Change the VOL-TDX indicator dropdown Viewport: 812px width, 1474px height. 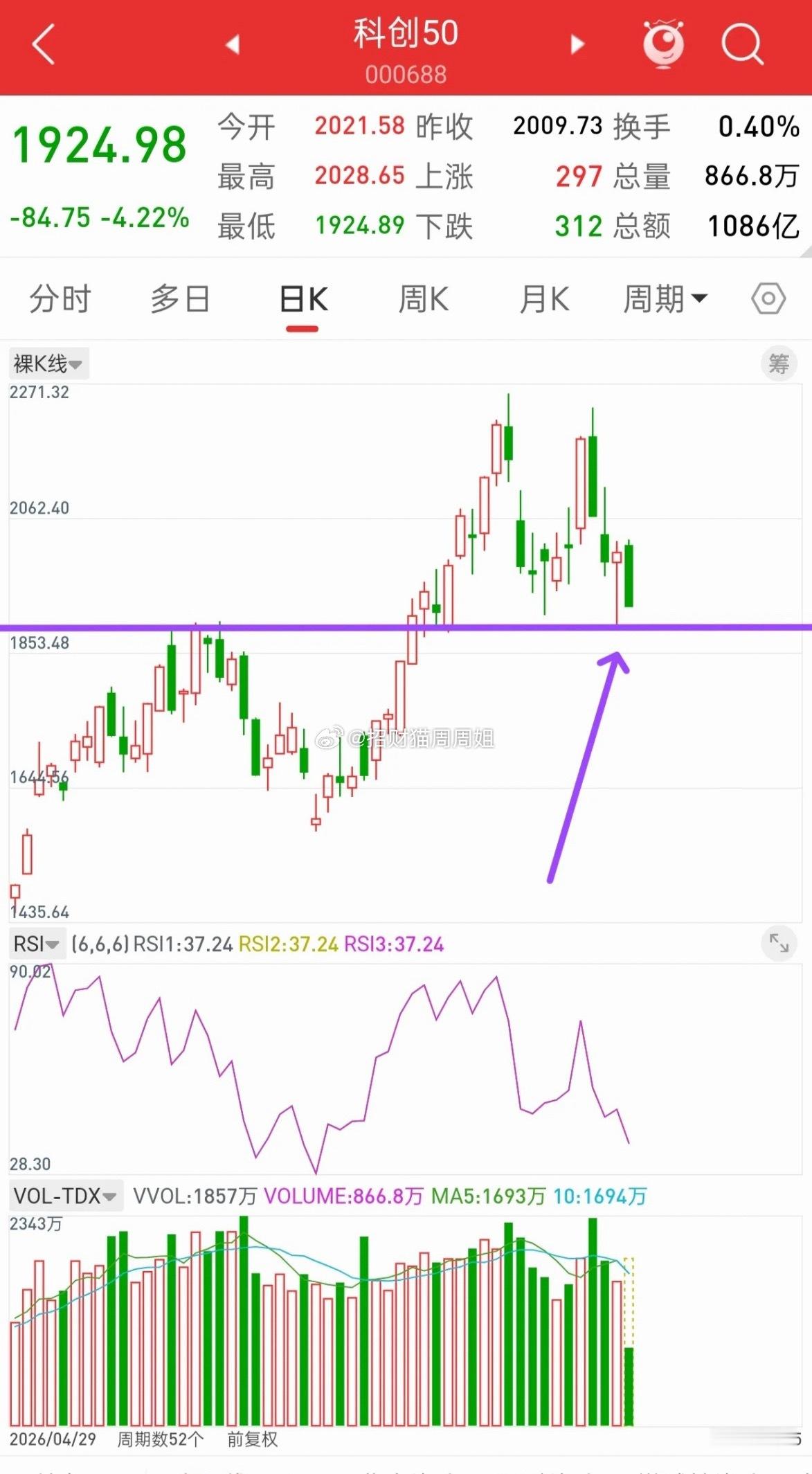(x=66, y=1196)
